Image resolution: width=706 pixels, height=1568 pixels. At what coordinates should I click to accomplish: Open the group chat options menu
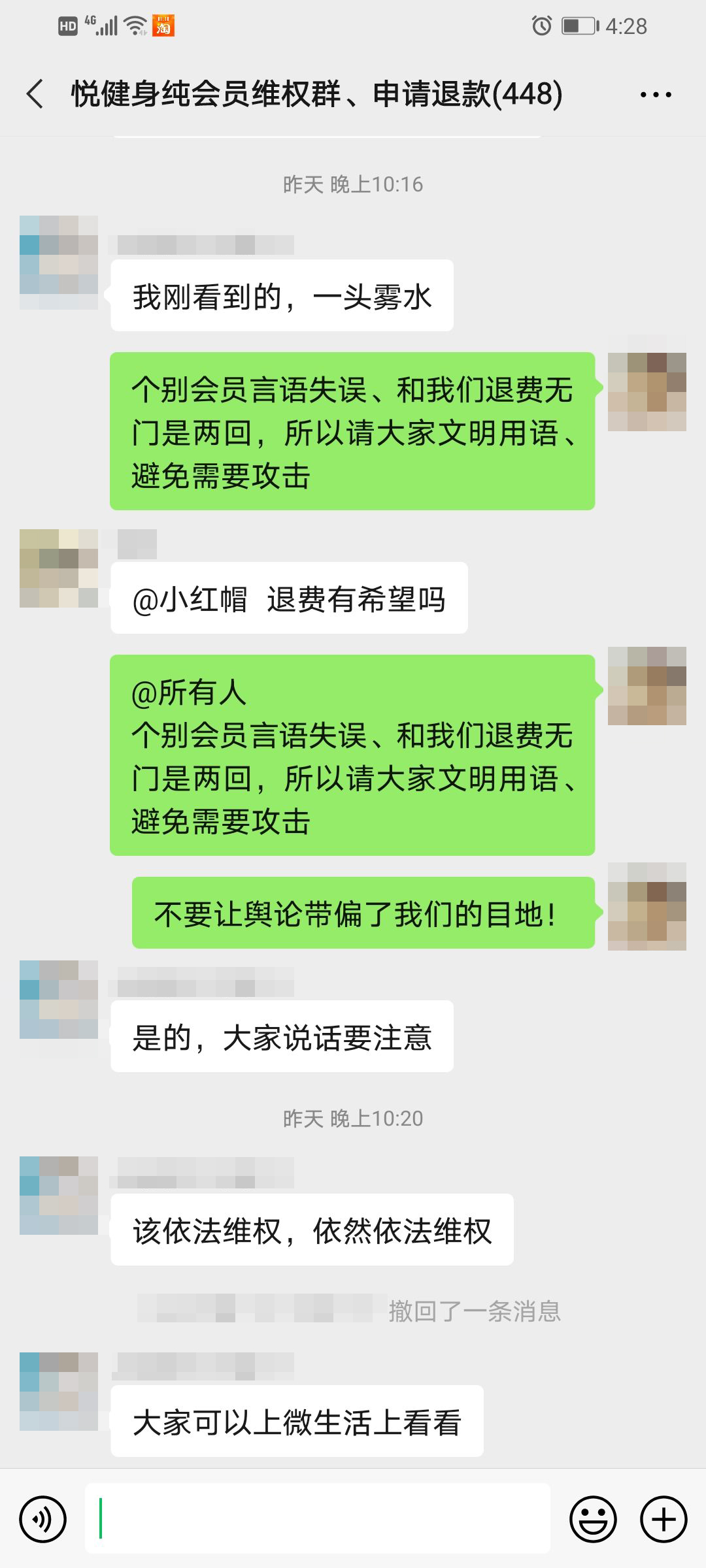pos(656,95)
